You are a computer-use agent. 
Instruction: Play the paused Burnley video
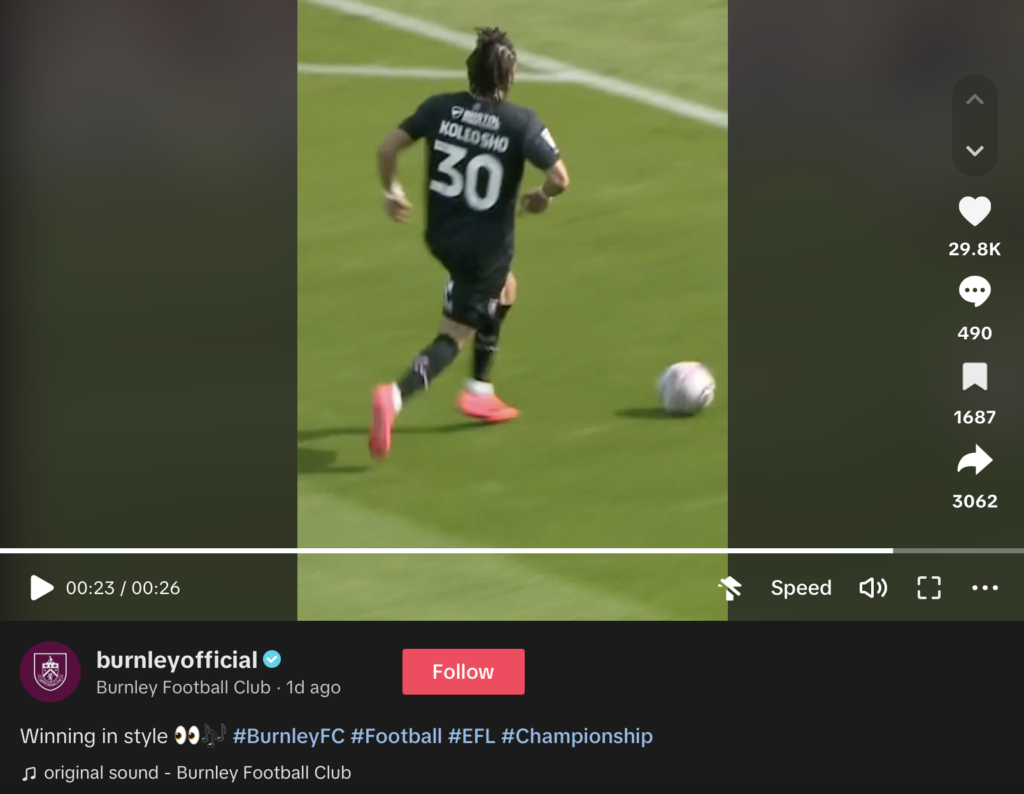point(41,587)
